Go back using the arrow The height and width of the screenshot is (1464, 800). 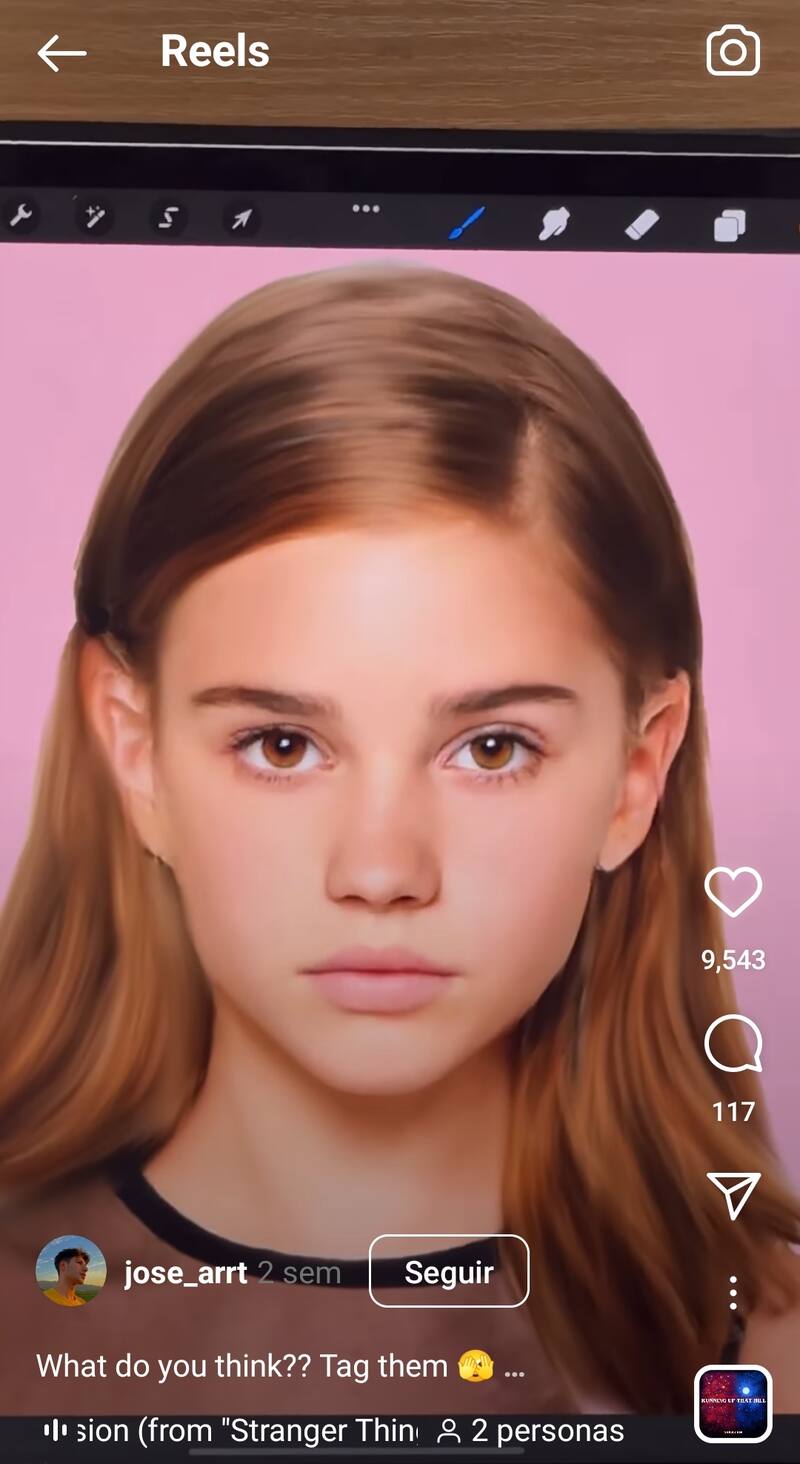62,53
